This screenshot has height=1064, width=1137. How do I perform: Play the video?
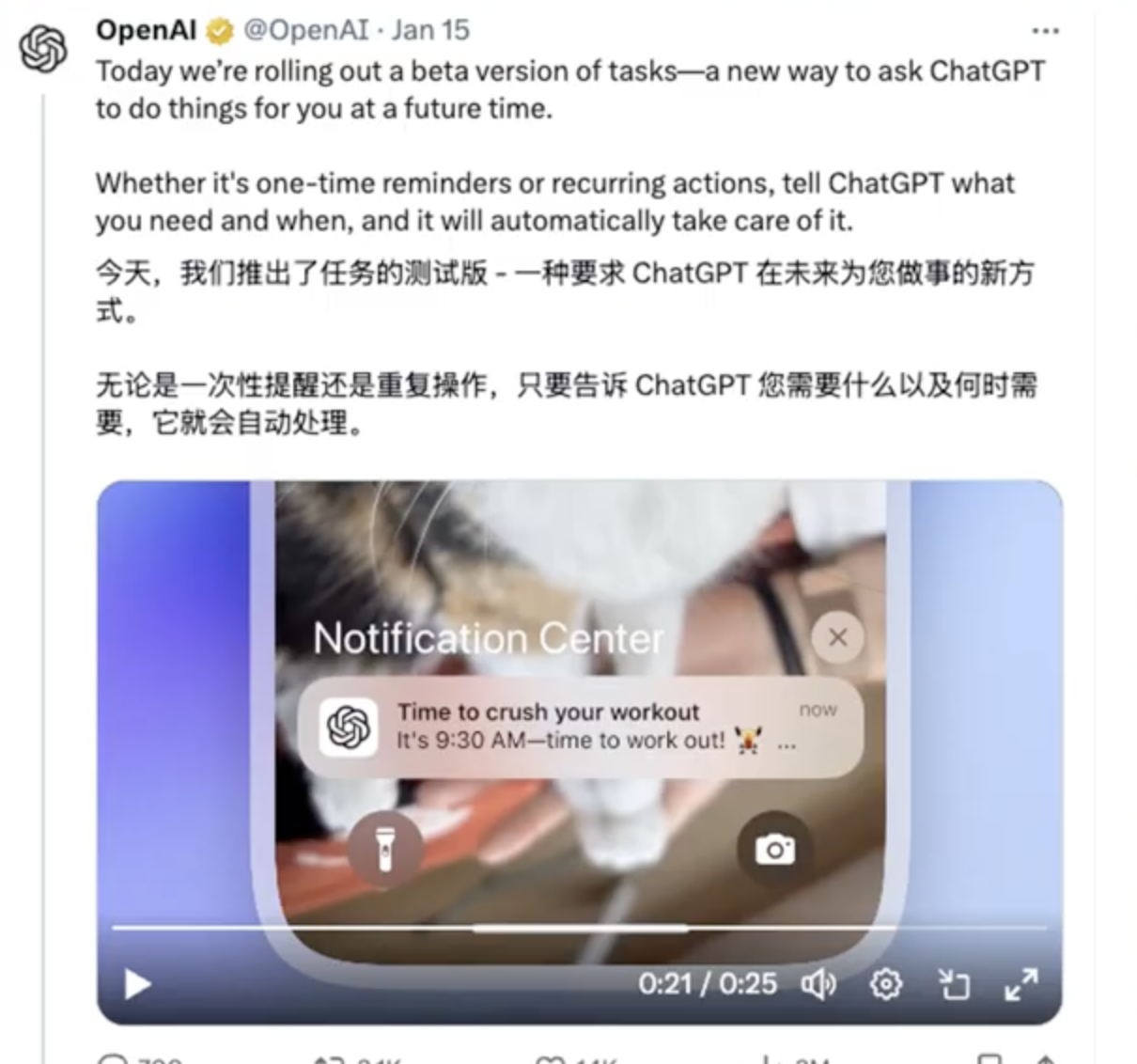[137, 984]
